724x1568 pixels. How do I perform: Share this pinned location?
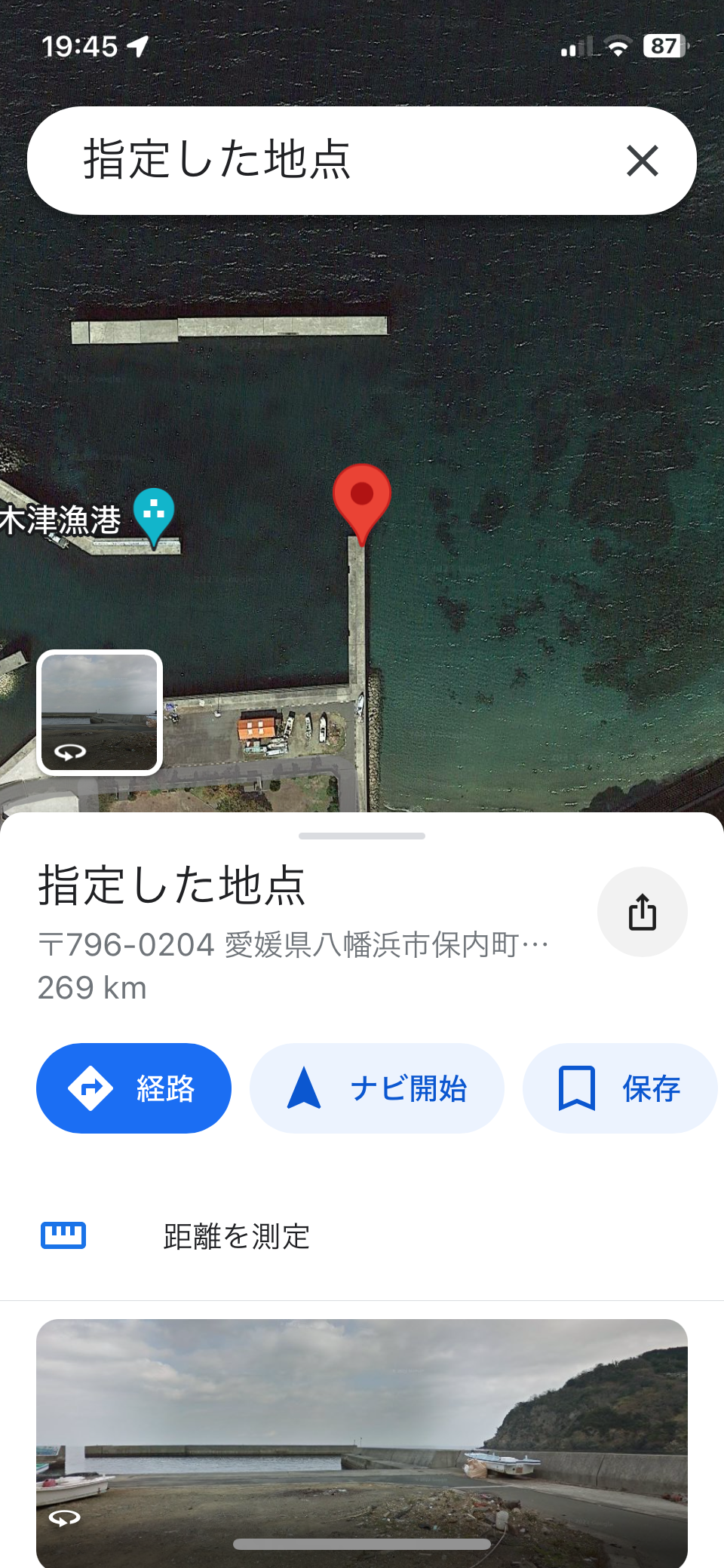pyautogui.click(x=643, y=912)
